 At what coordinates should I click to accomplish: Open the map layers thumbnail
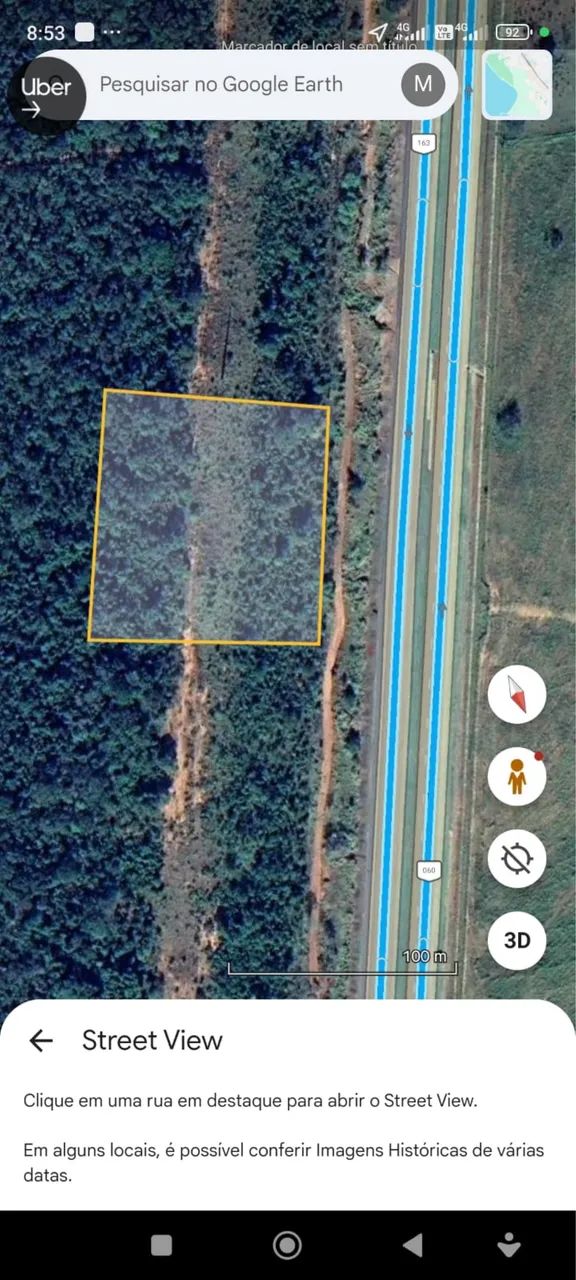(x=517, y=85)
